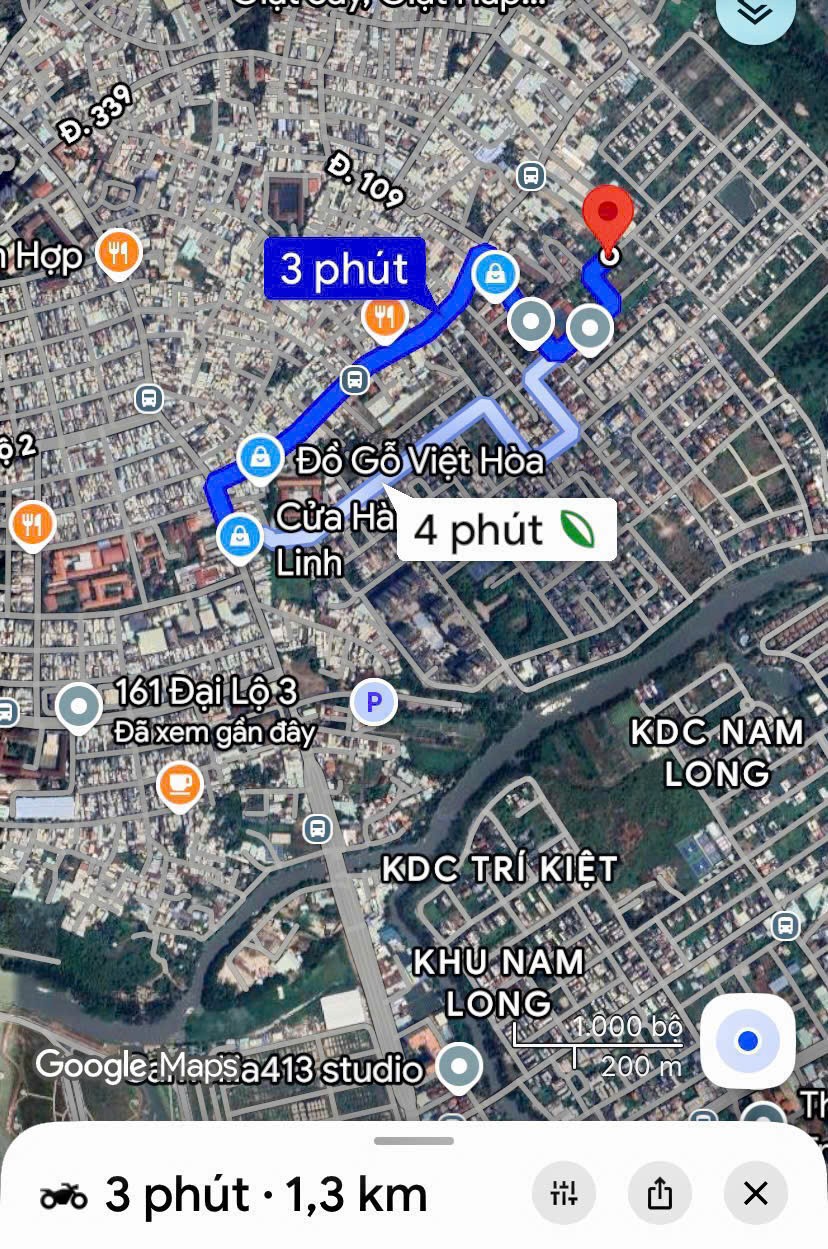
Task: Open the a413 studio place marker
Action: [459, 1067]
